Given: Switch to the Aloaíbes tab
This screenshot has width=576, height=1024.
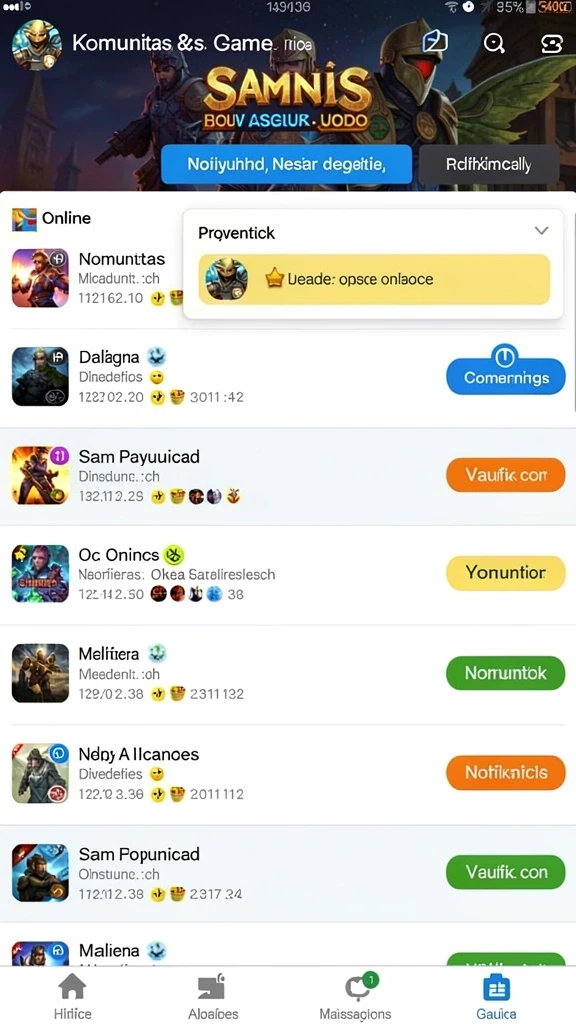Looking at the screenshot, I should pos(213,995).
